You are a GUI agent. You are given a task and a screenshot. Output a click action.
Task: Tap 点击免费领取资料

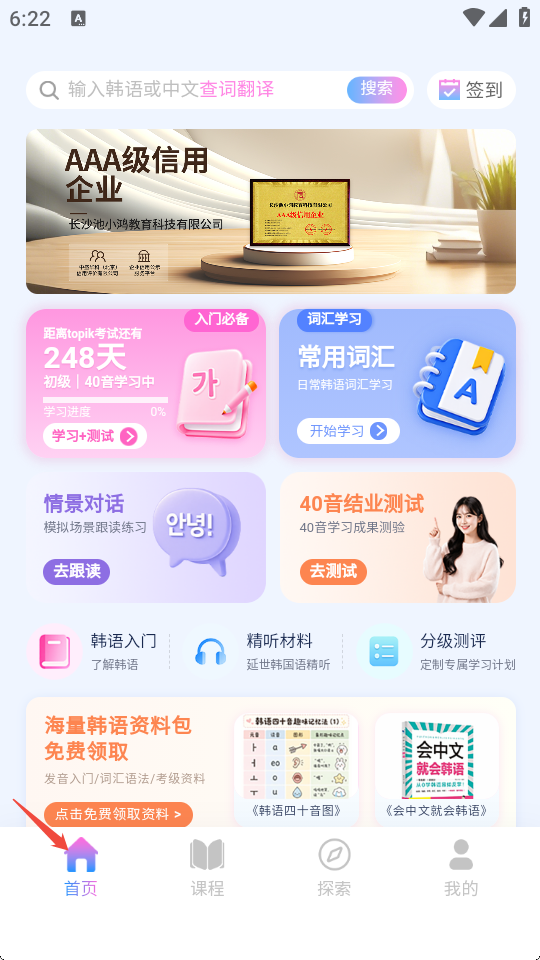click(118, 814)
